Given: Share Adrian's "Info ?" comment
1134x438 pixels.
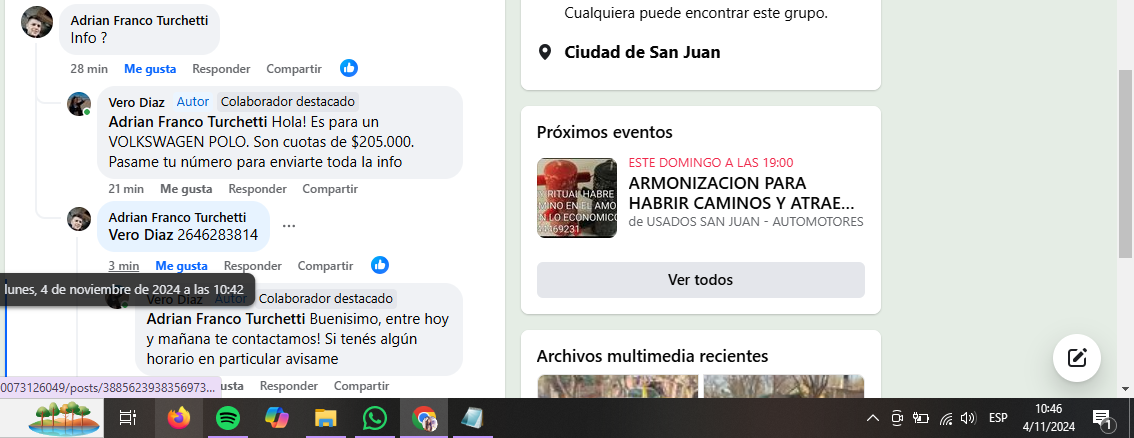Looking at the screenshot, I should click(293, 69).
